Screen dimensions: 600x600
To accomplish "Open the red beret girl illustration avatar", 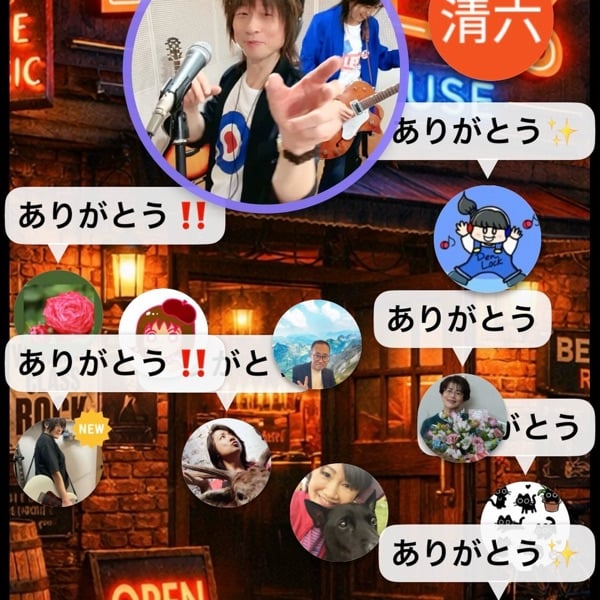I will click(x=163, y=318).
